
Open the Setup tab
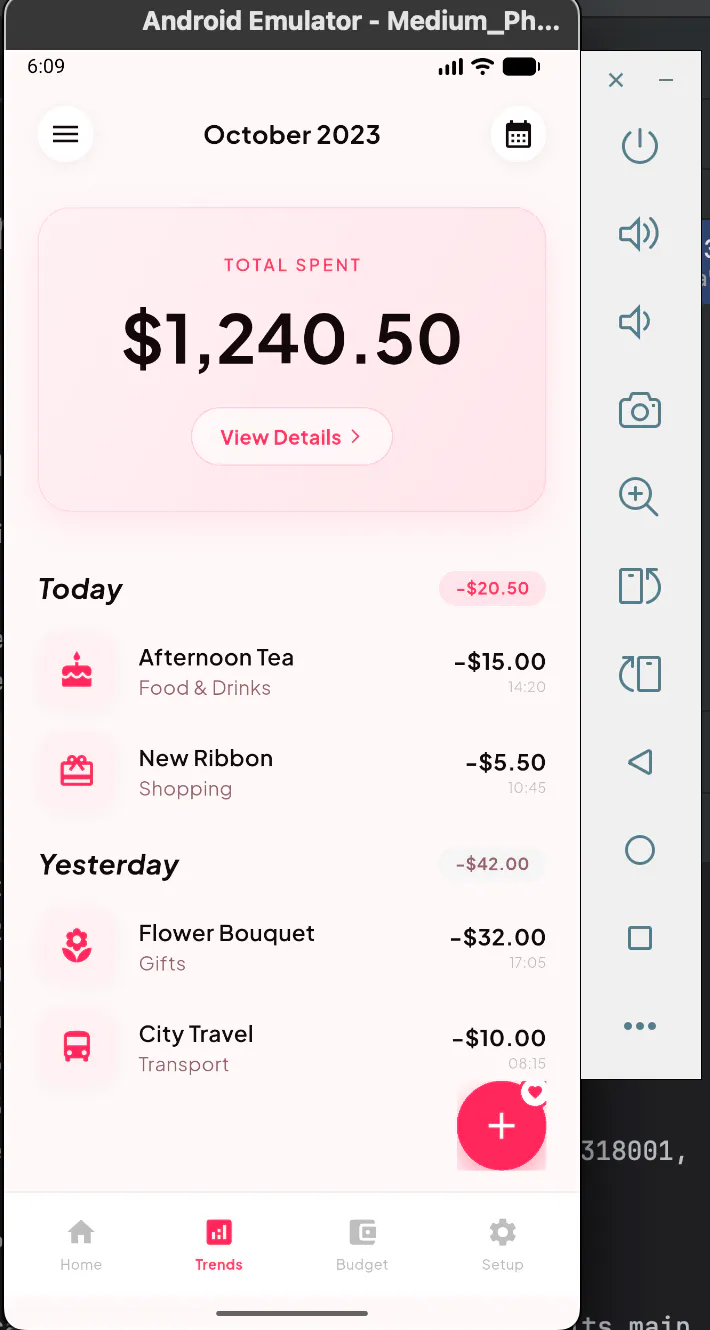502,1245
